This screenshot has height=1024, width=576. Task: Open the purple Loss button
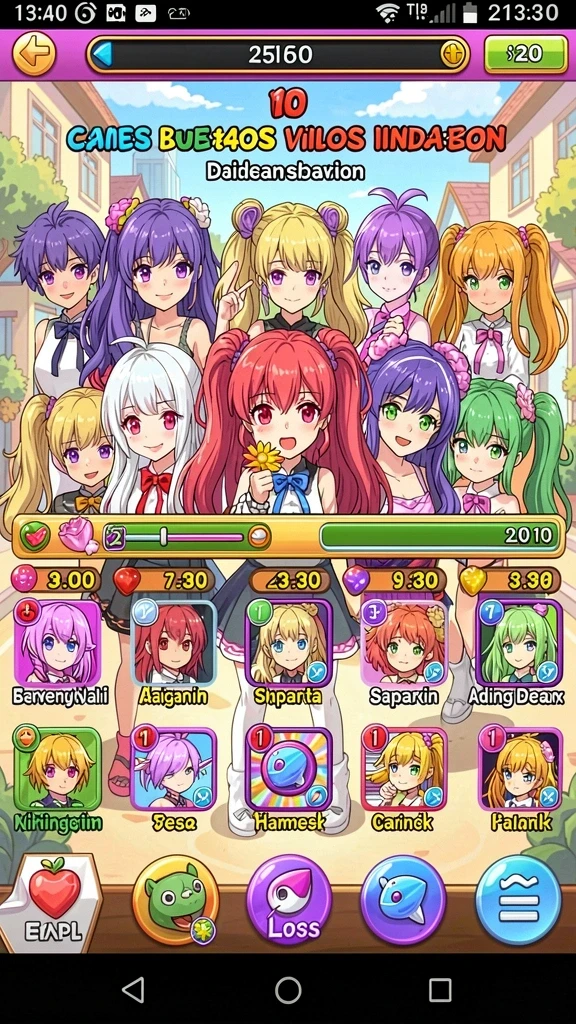click(289, 900)
